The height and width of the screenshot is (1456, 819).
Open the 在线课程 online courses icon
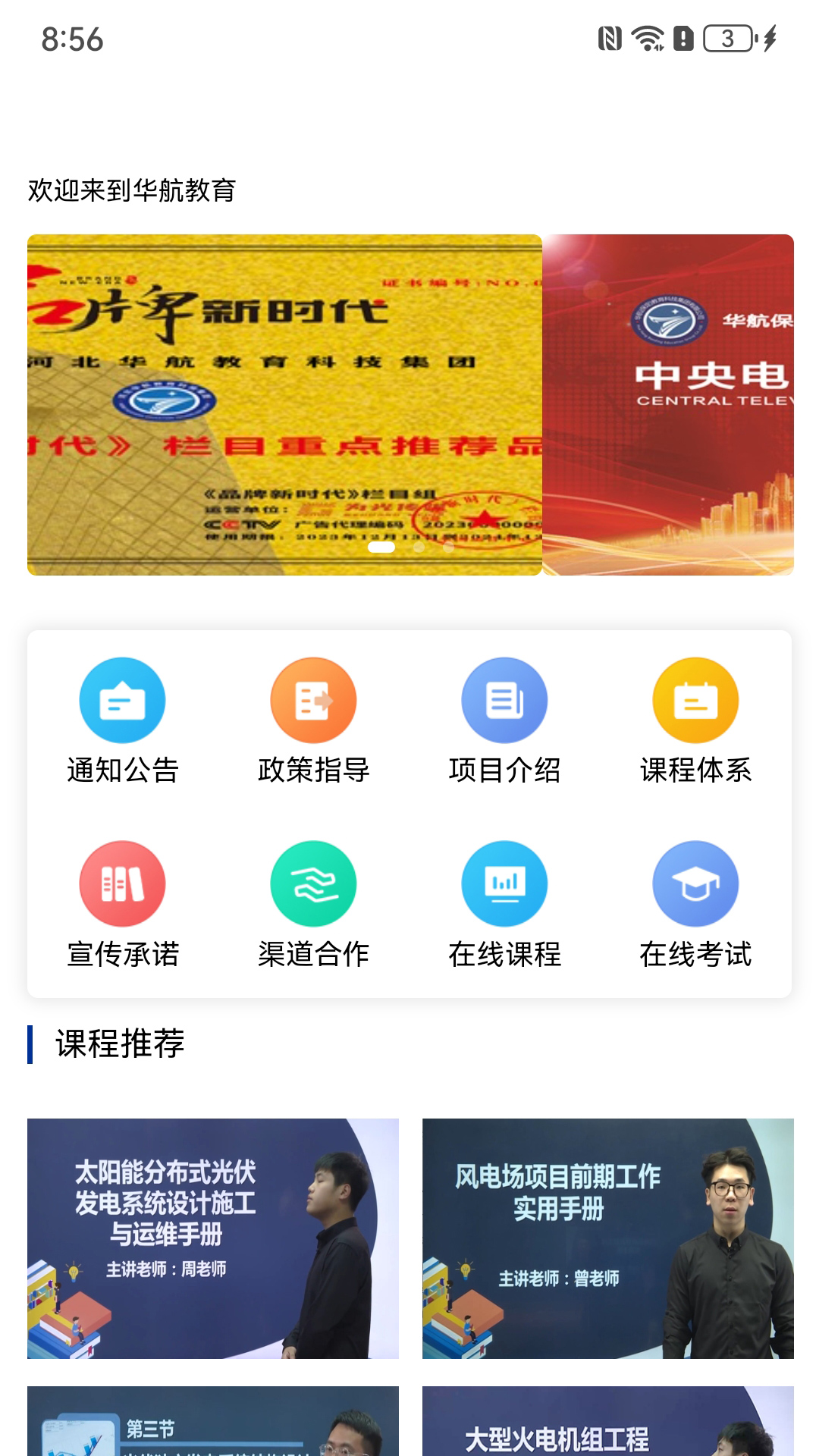click(503, 883)
